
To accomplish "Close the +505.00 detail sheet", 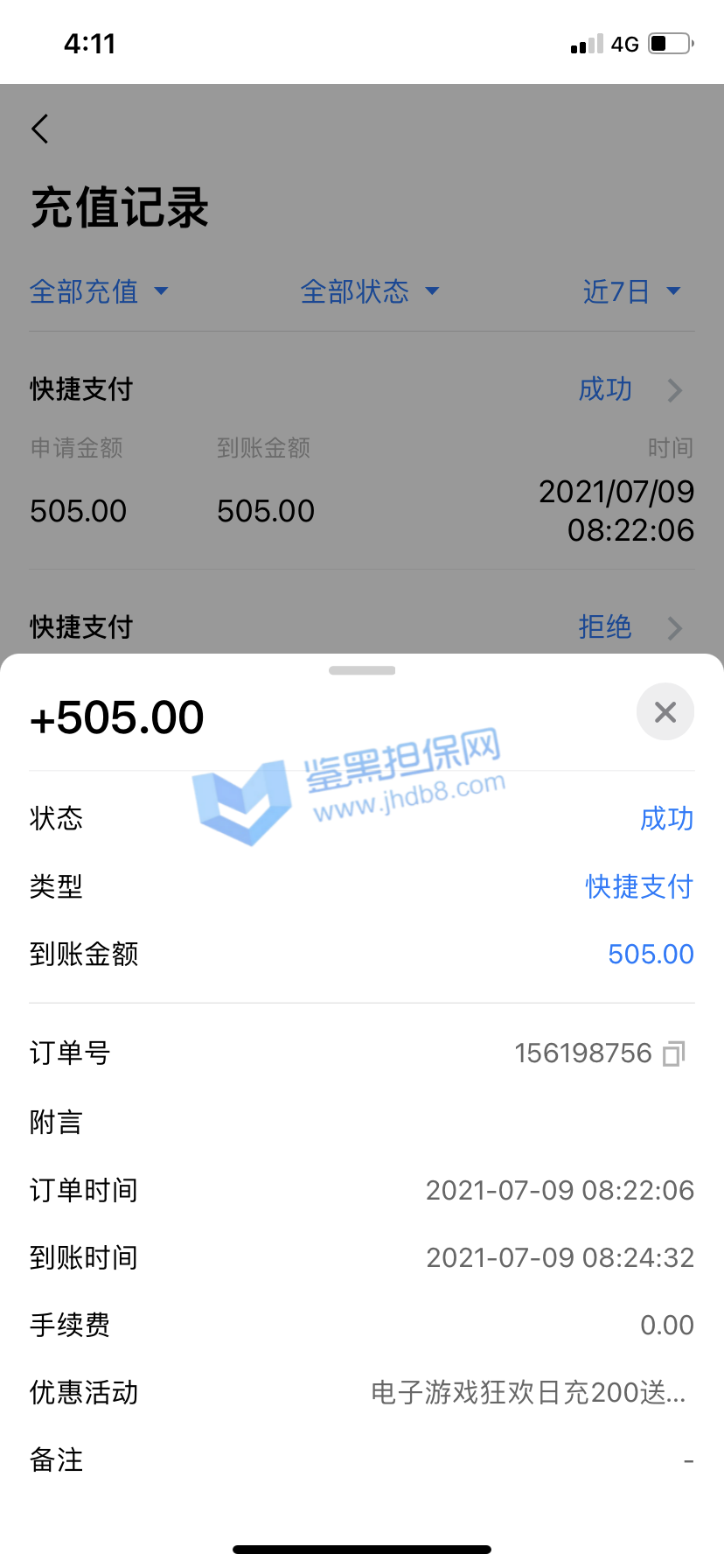I will [665, 712].
